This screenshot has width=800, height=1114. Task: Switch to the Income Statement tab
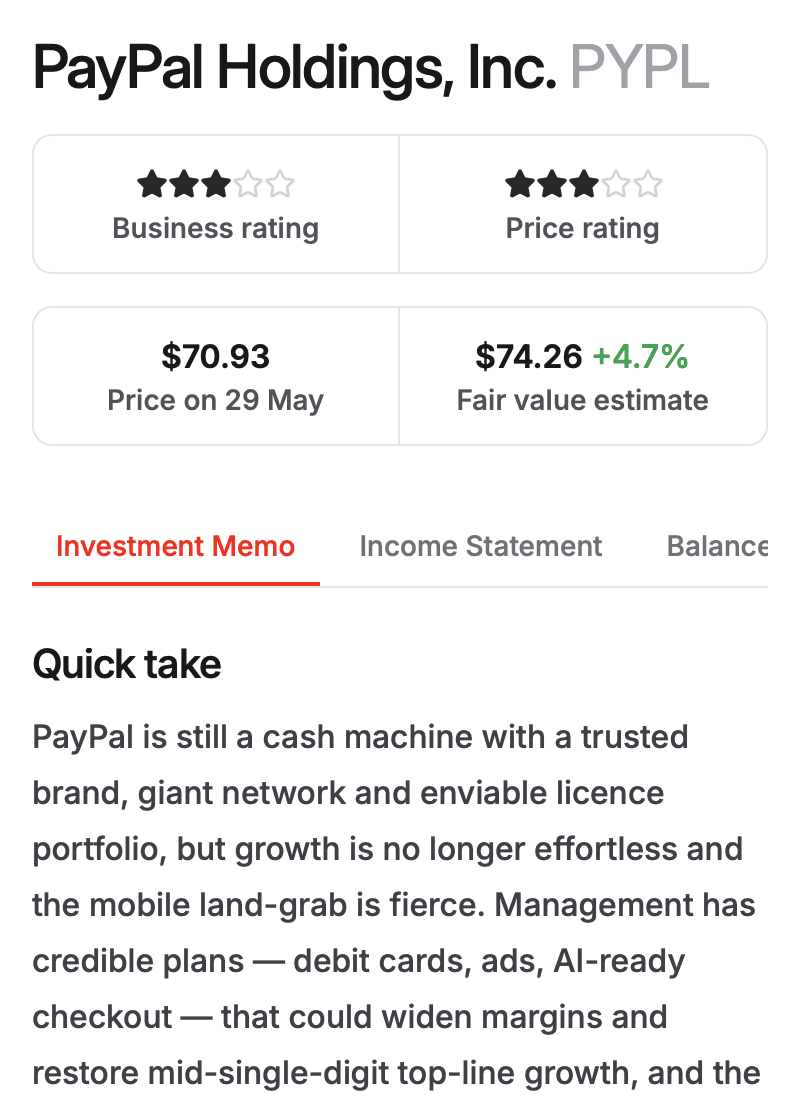[x=480, y=546]
